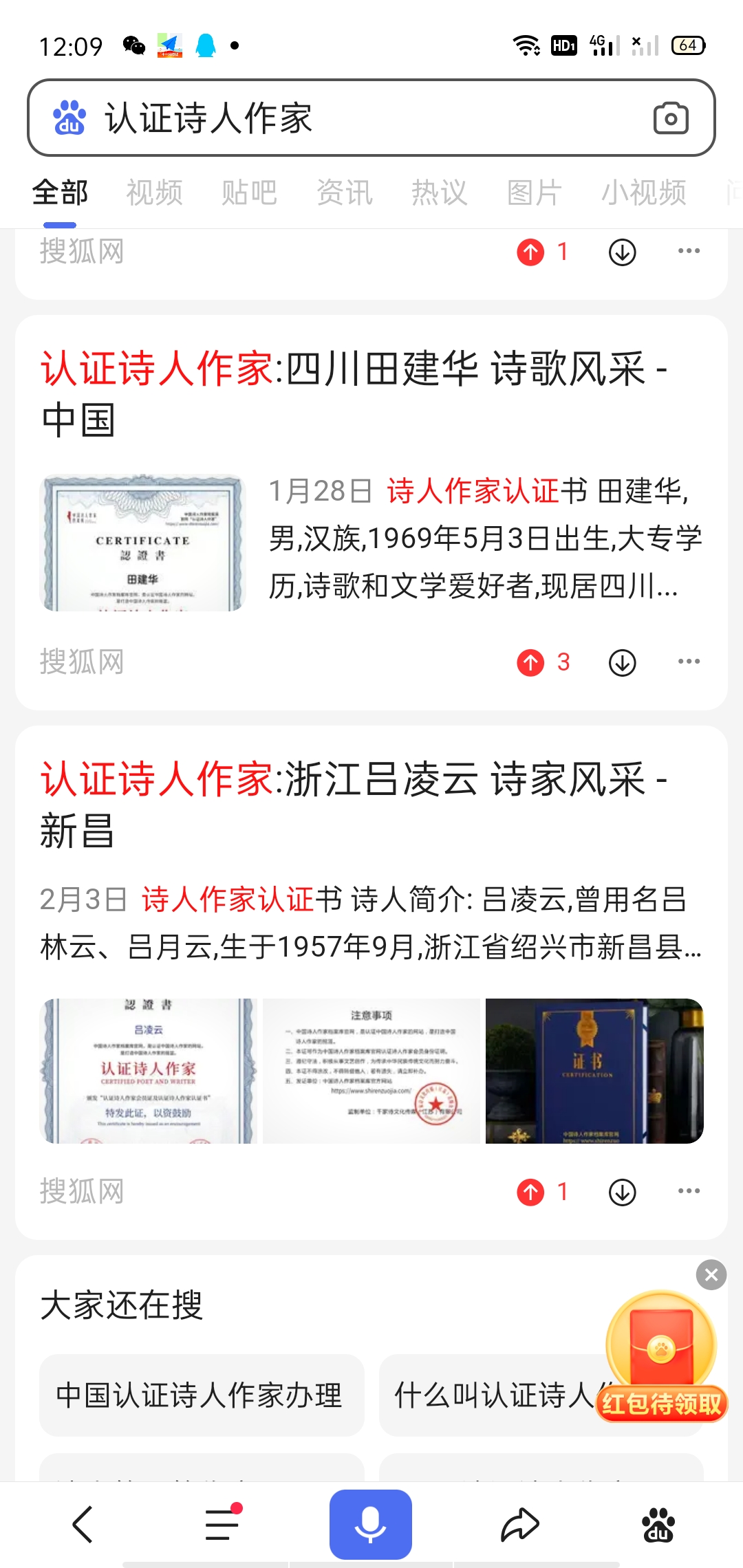Open result about 四川田建华 诗歌风采
This screenshot has height=1568, width=743.
354,393
